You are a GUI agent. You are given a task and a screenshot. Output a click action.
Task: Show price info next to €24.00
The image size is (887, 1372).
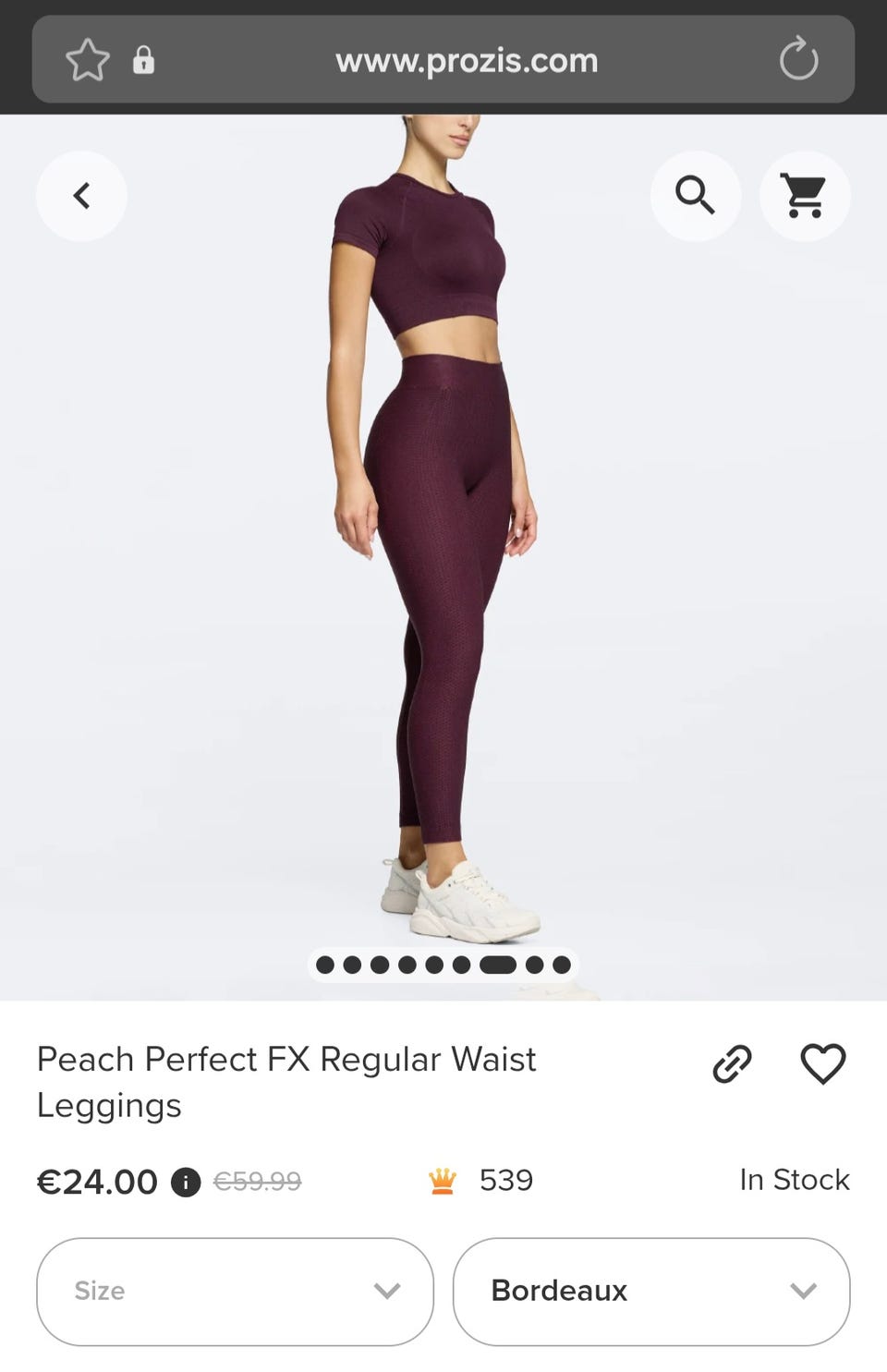[186, 1182]
